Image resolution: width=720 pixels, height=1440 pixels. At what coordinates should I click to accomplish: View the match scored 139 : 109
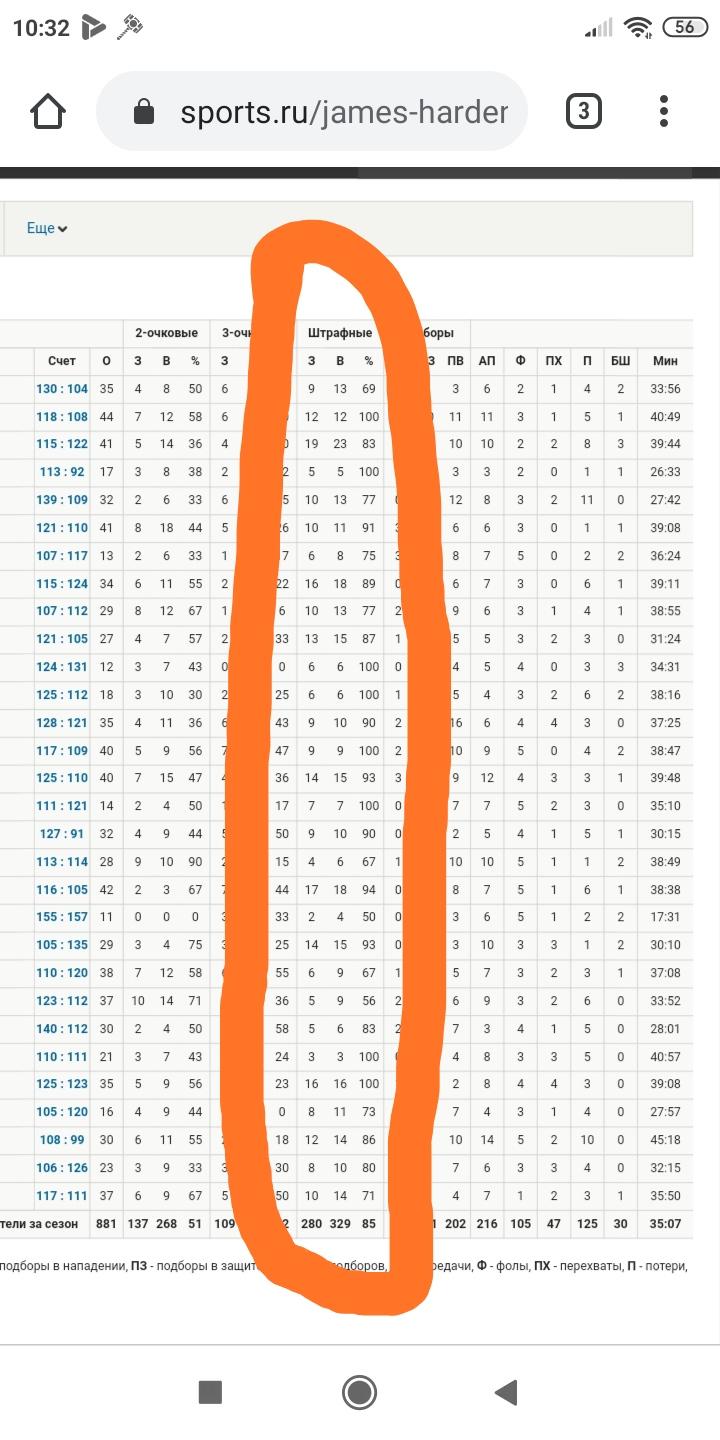[x=62, y=500]
